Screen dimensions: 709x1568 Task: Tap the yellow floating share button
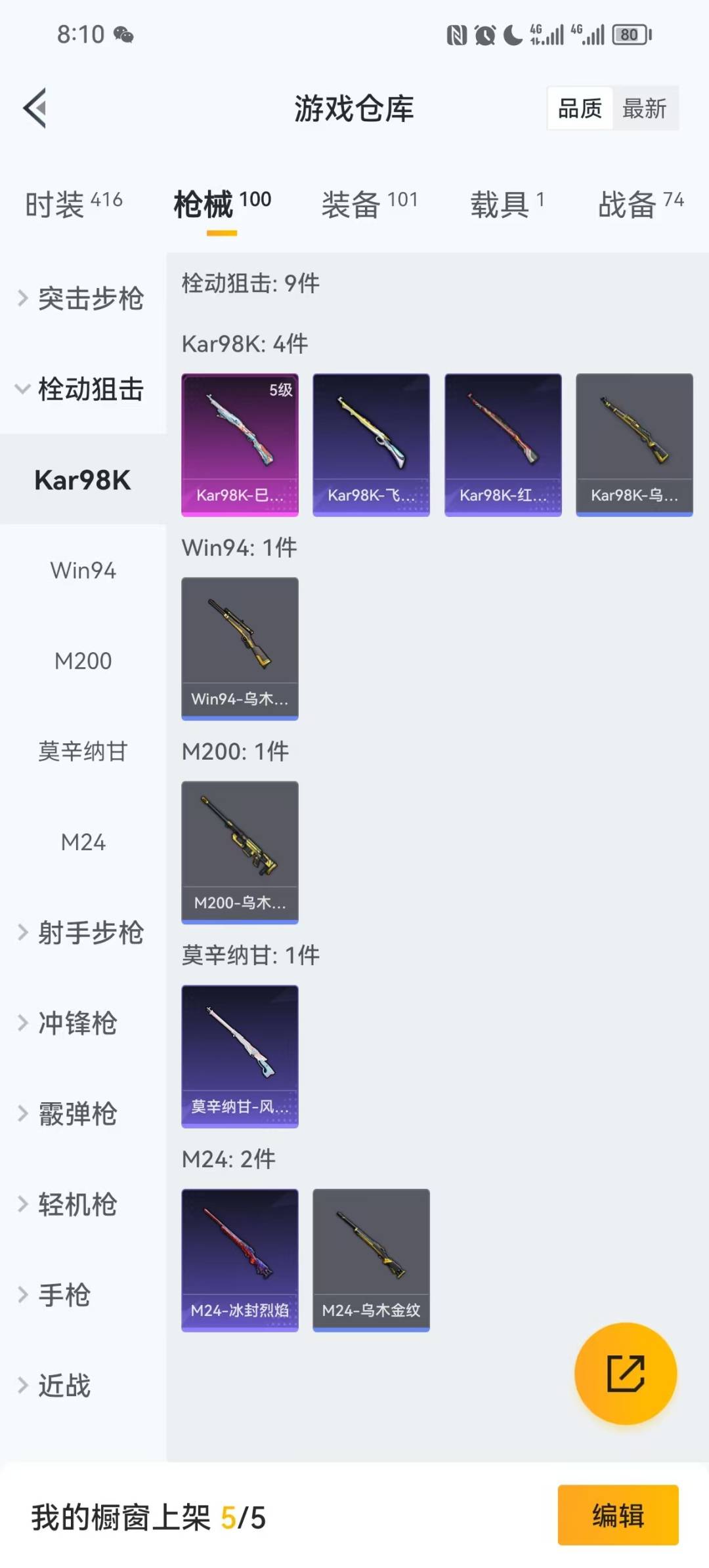coord(625,1373)
